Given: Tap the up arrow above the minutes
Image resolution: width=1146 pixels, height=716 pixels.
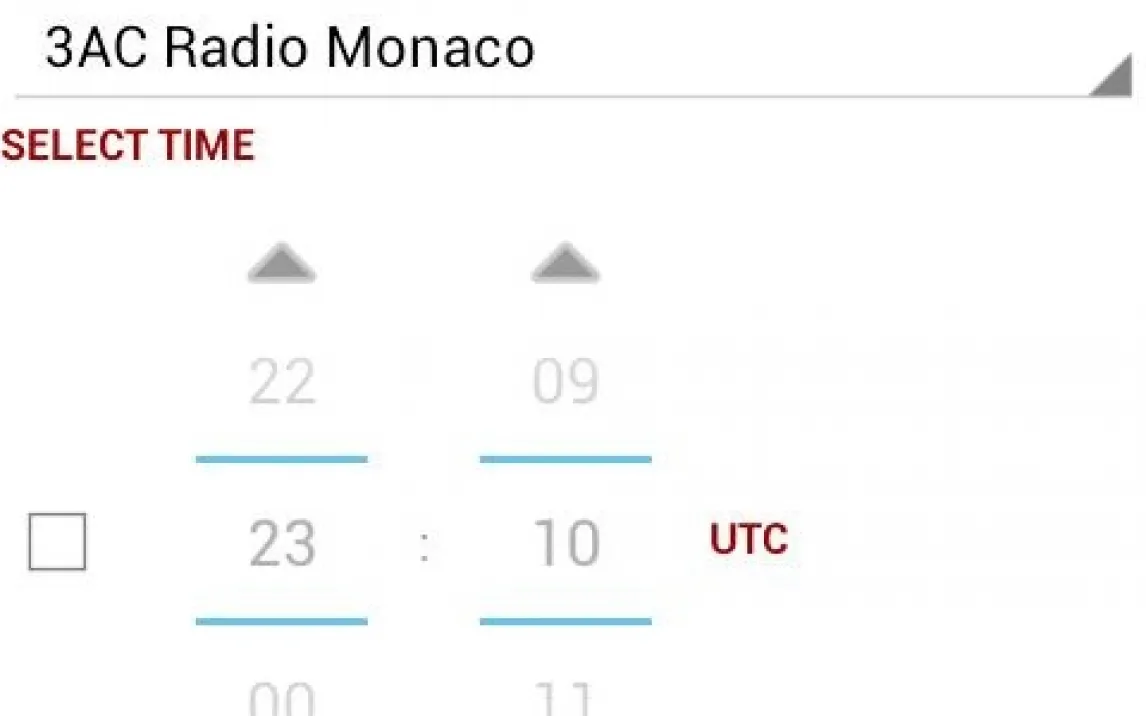Looking at the screenshot, I should click(x=565, y=264).
